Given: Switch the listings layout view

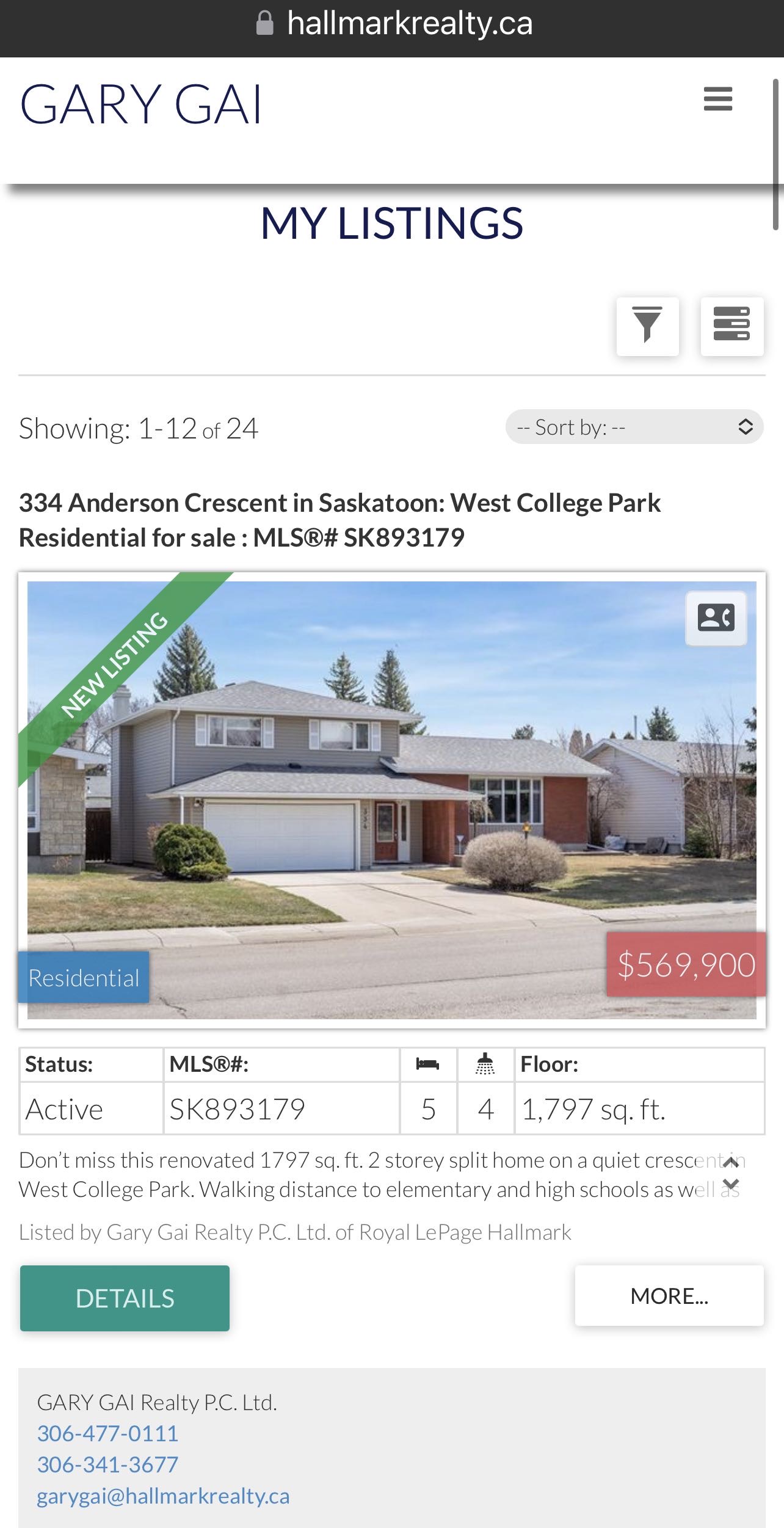Looking at the screenshot, I should [731, 326].
